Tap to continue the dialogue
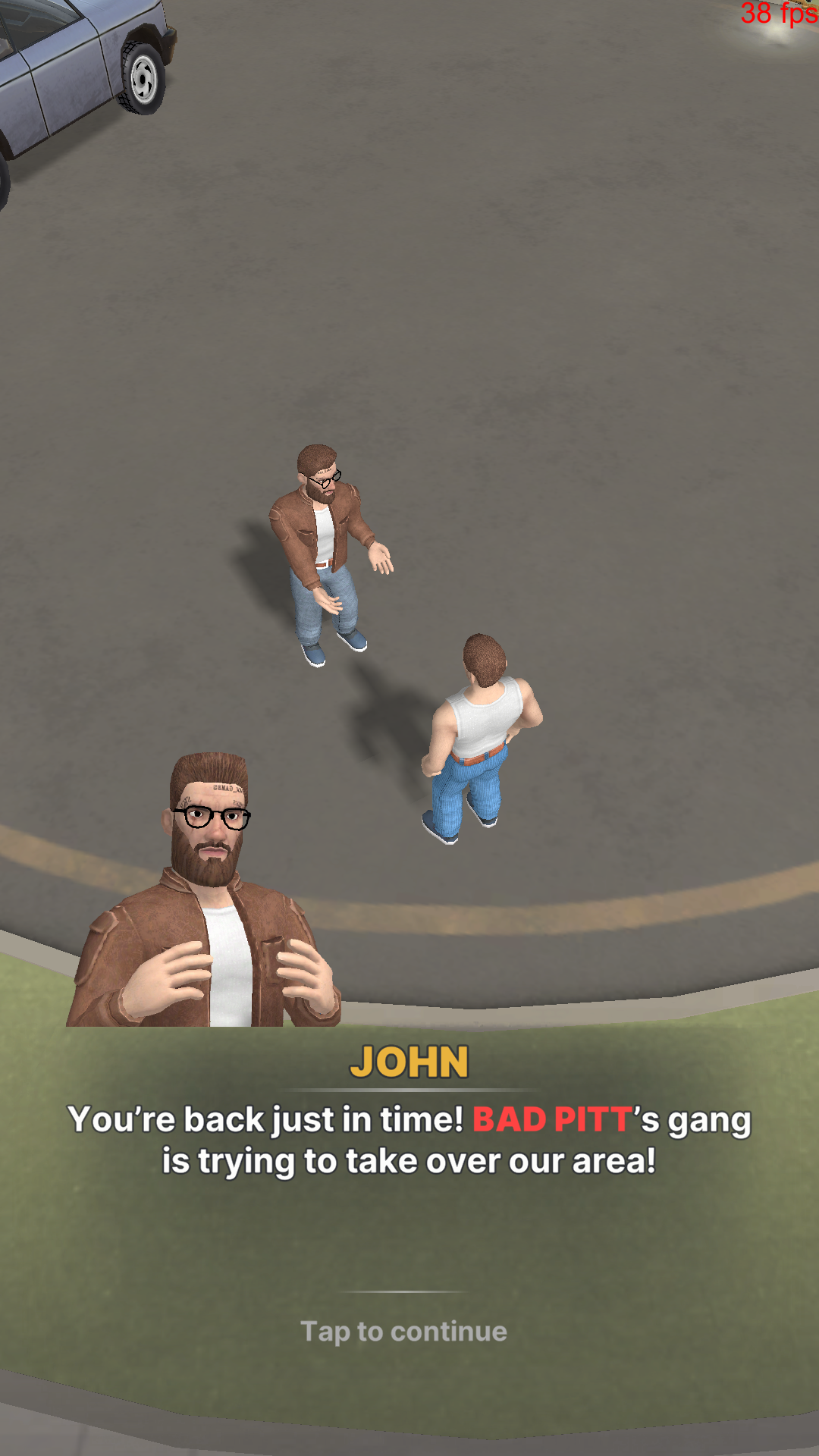 coord(403,1331)
